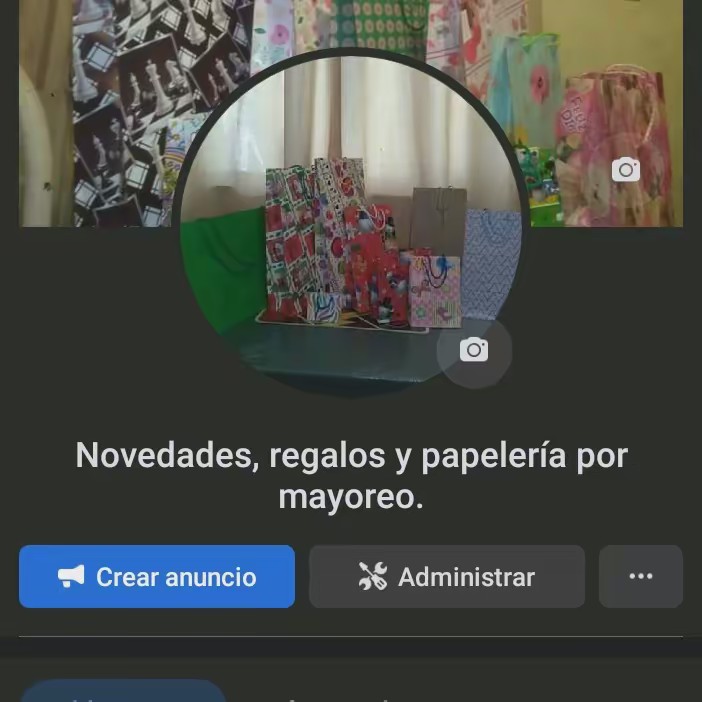Open the three-dot more options button
Viewport: 702px width, 702px height.
click(x=640, y=577)
